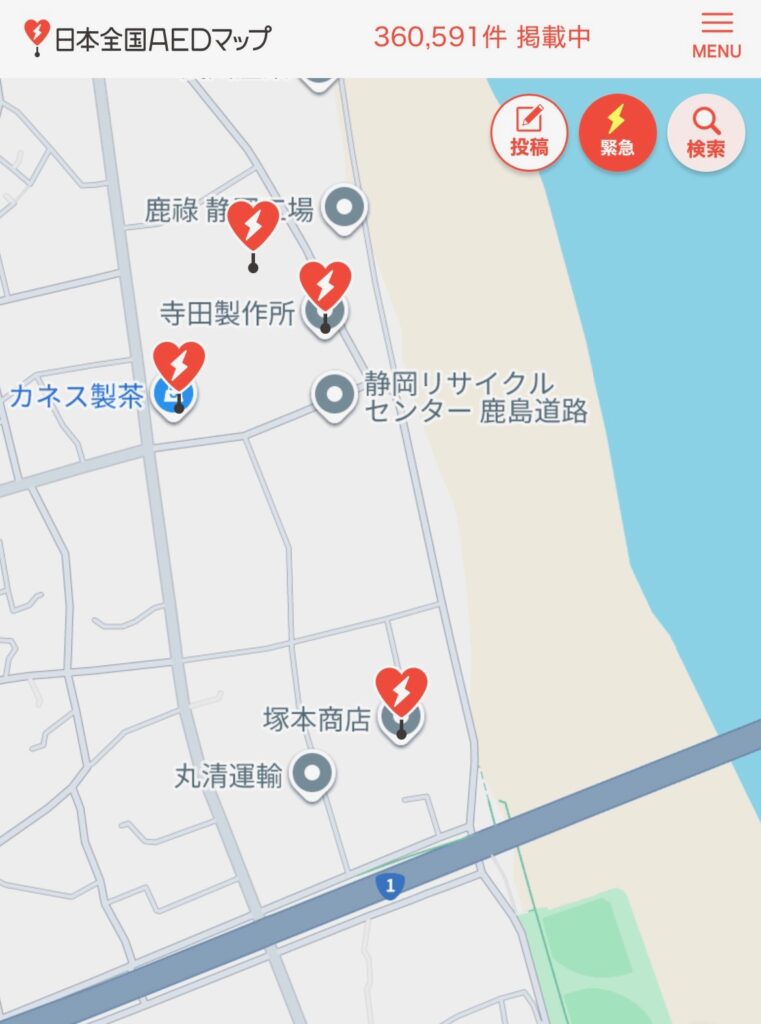Image resolution: width=761 pixels, height=1024 pixels.
Task: Select the AED pin at 塚本商店
Action: coord(401,692)
